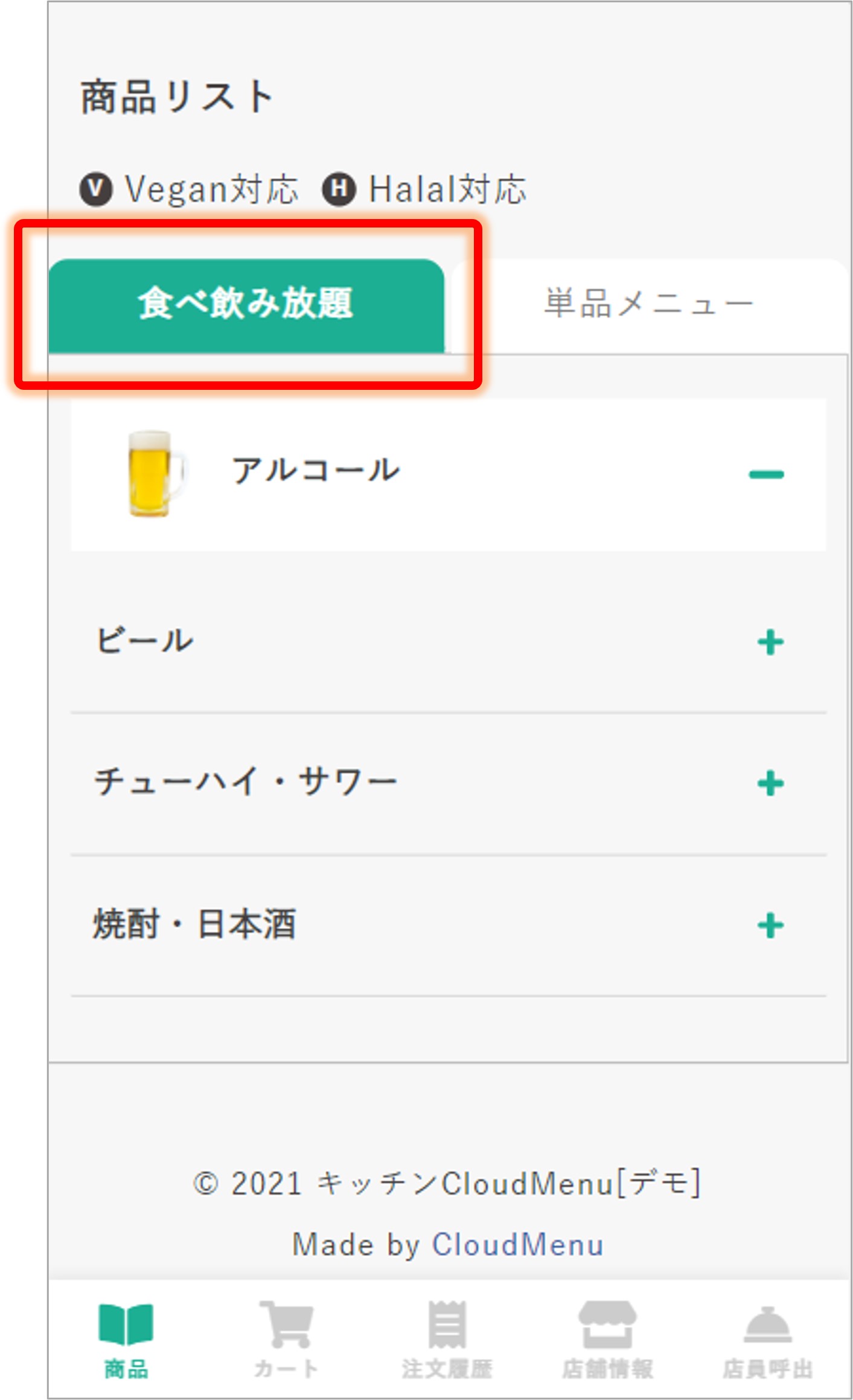Select the 食べ飲み放題 tab
The width and height of the screenshot is (853, 1400).
[x=246, y=305]
